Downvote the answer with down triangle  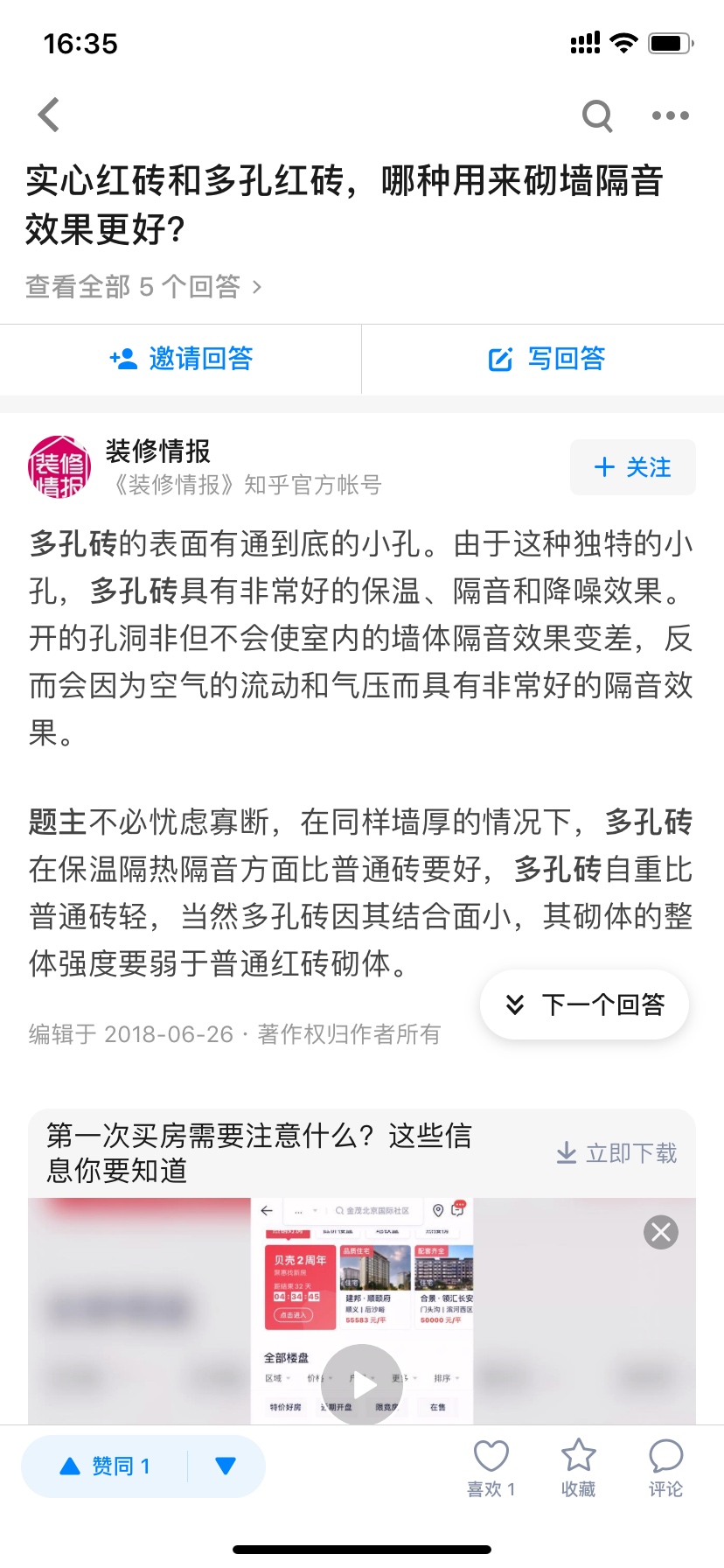point(226,1466)
